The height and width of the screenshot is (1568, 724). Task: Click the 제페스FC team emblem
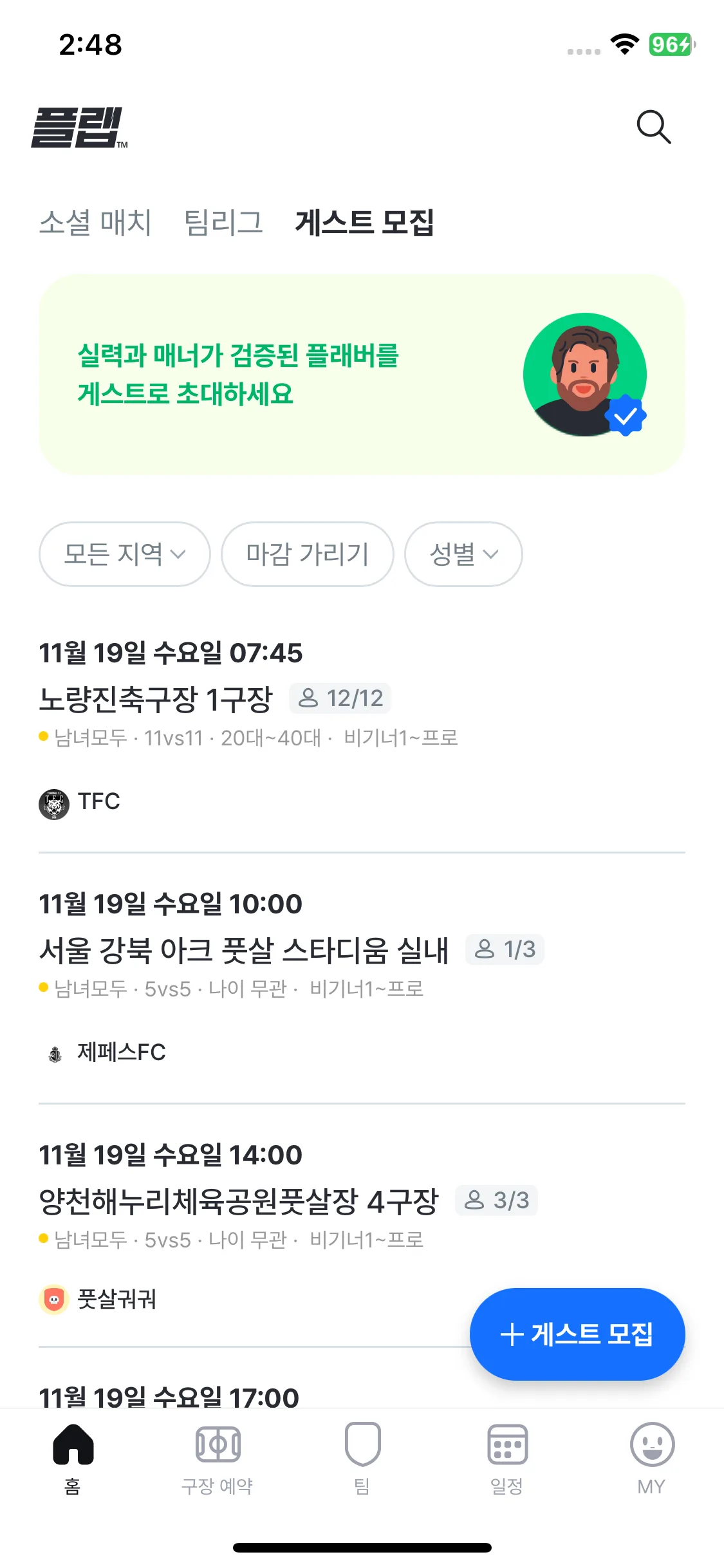click(54, 1054)
